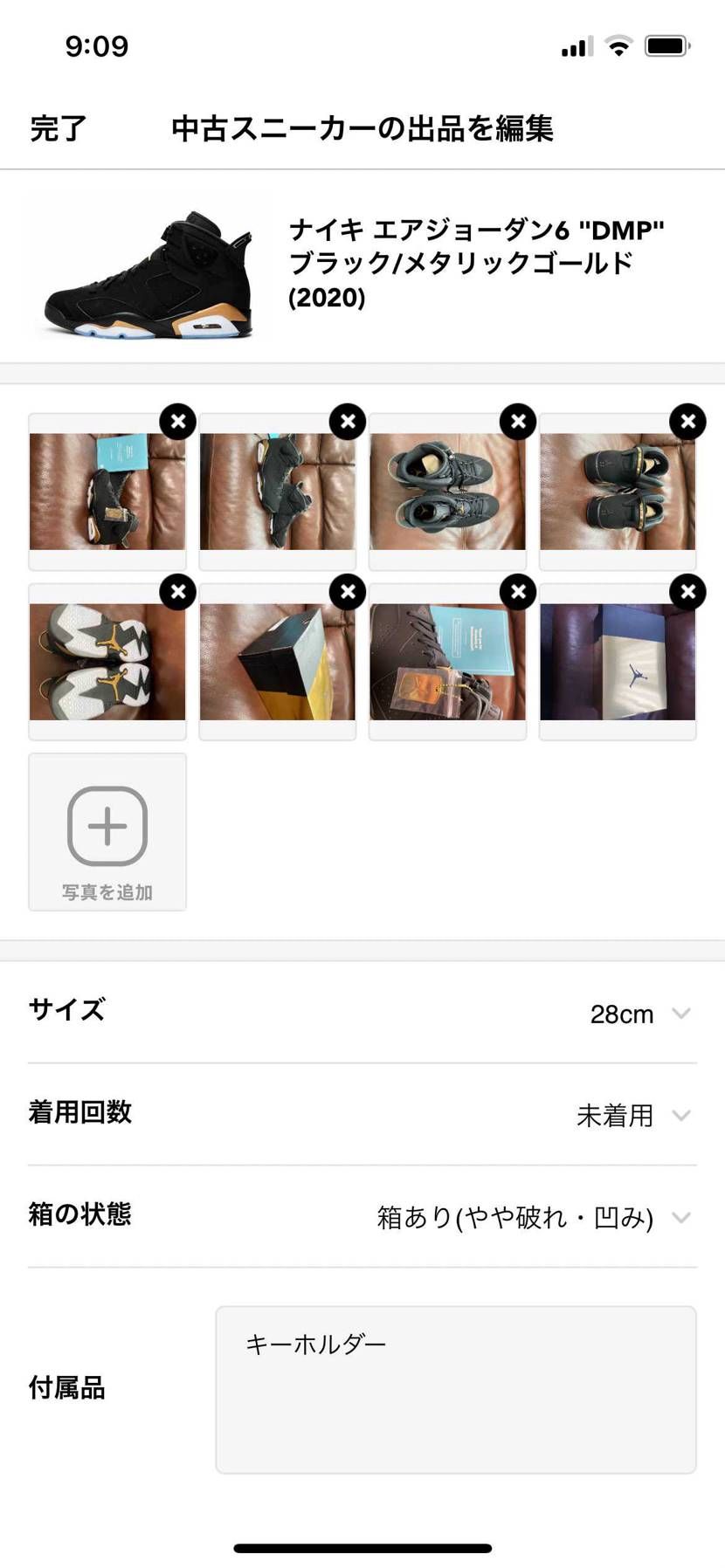
Task: Tap 完了 to finish editing
Action: click(56, 128)
